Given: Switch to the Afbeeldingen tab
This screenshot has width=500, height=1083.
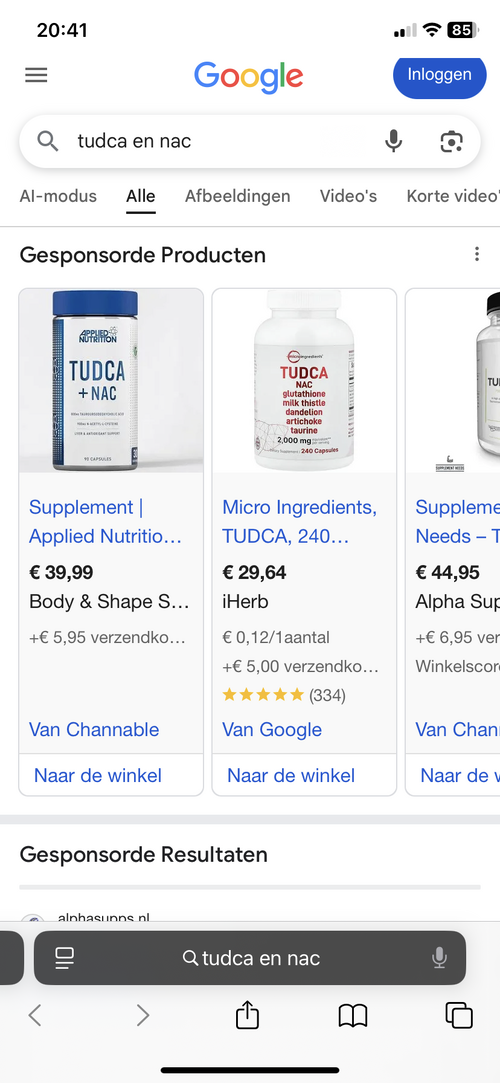Looking at the screenshot, I should click(x=238, y=196).
